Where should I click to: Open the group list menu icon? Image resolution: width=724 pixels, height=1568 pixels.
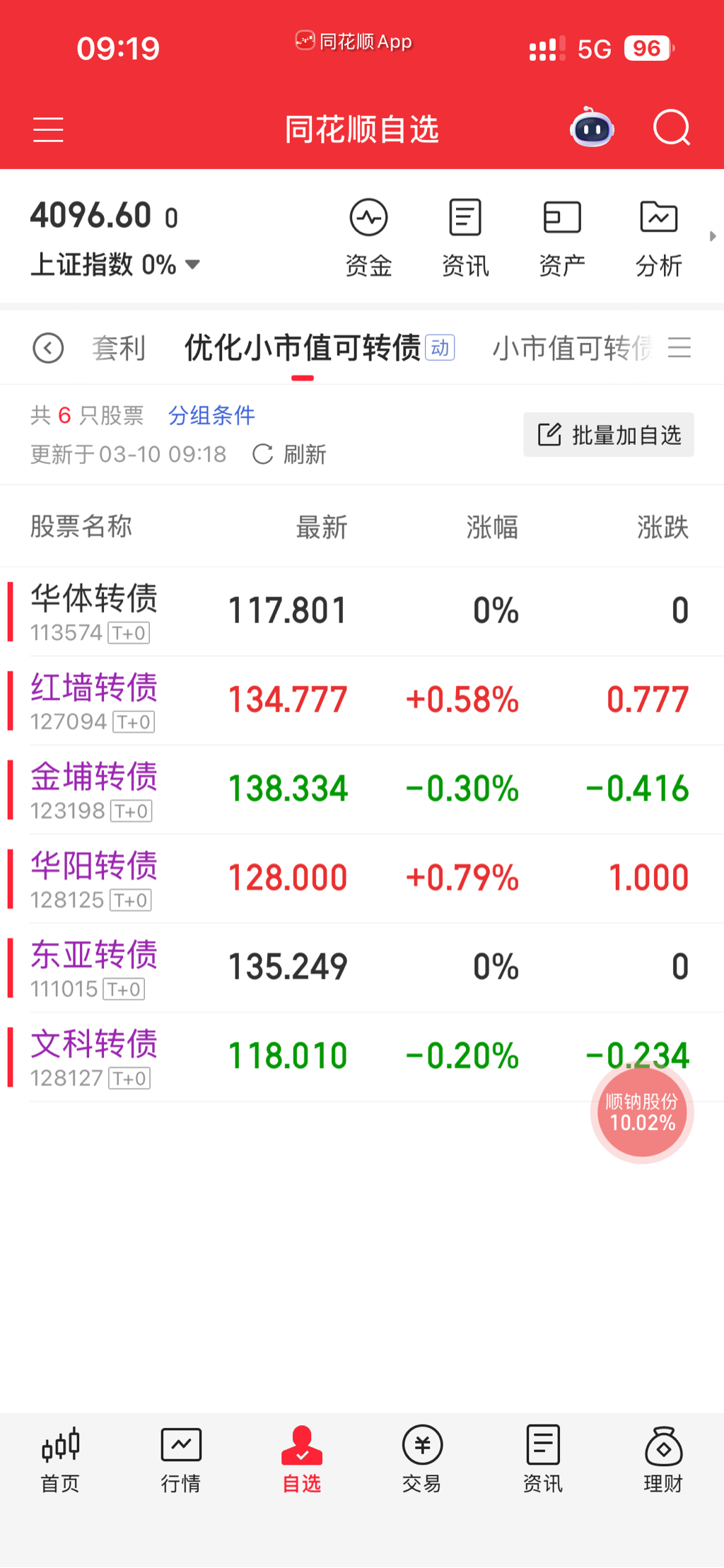679,348
